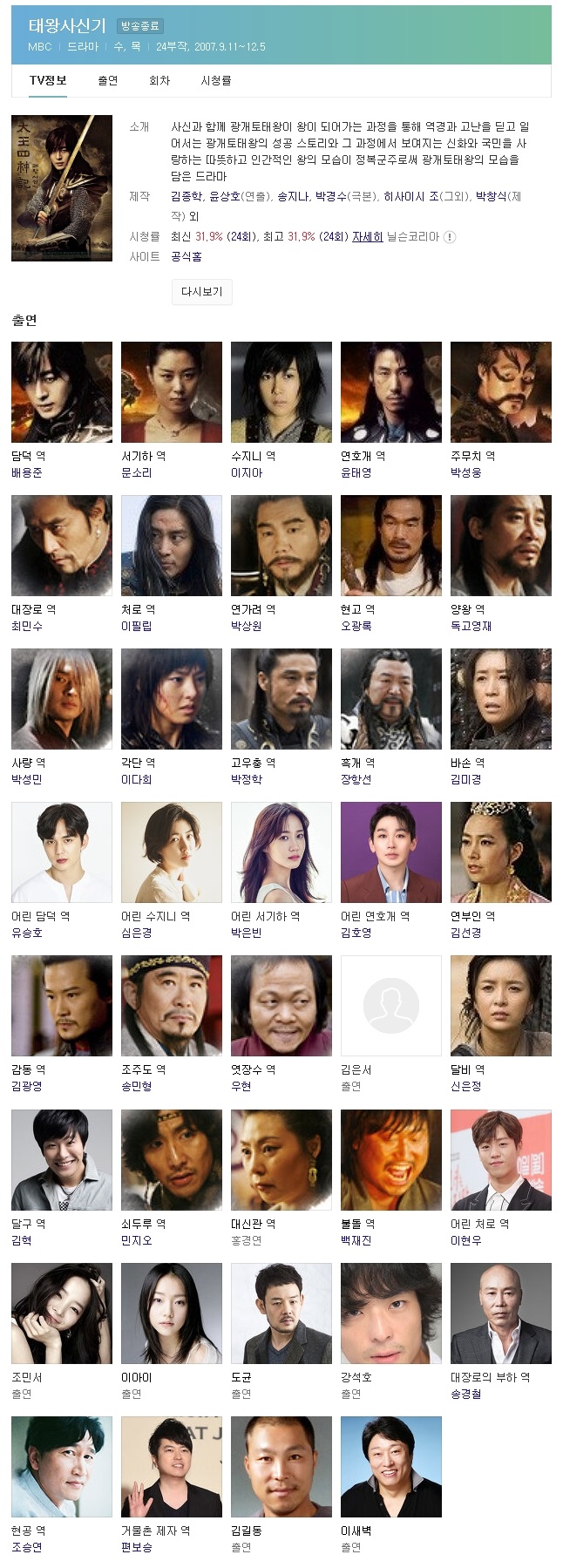Open 박은빈's cast profile
This screenshot has width=563, height=1568.
[x=246, y=933]
